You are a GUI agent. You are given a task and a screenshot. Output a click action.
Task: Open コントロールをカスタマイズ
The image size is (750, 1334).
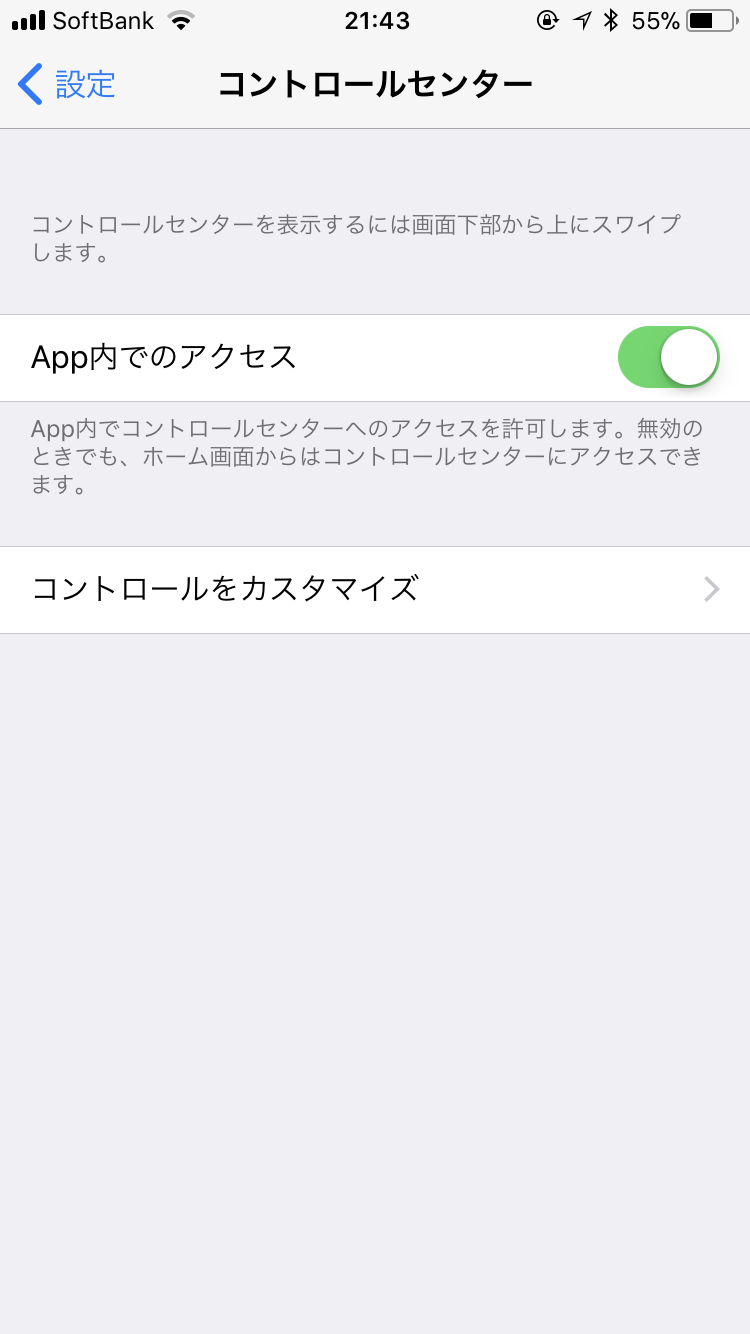pyautogui.click(x=375, y=589)
